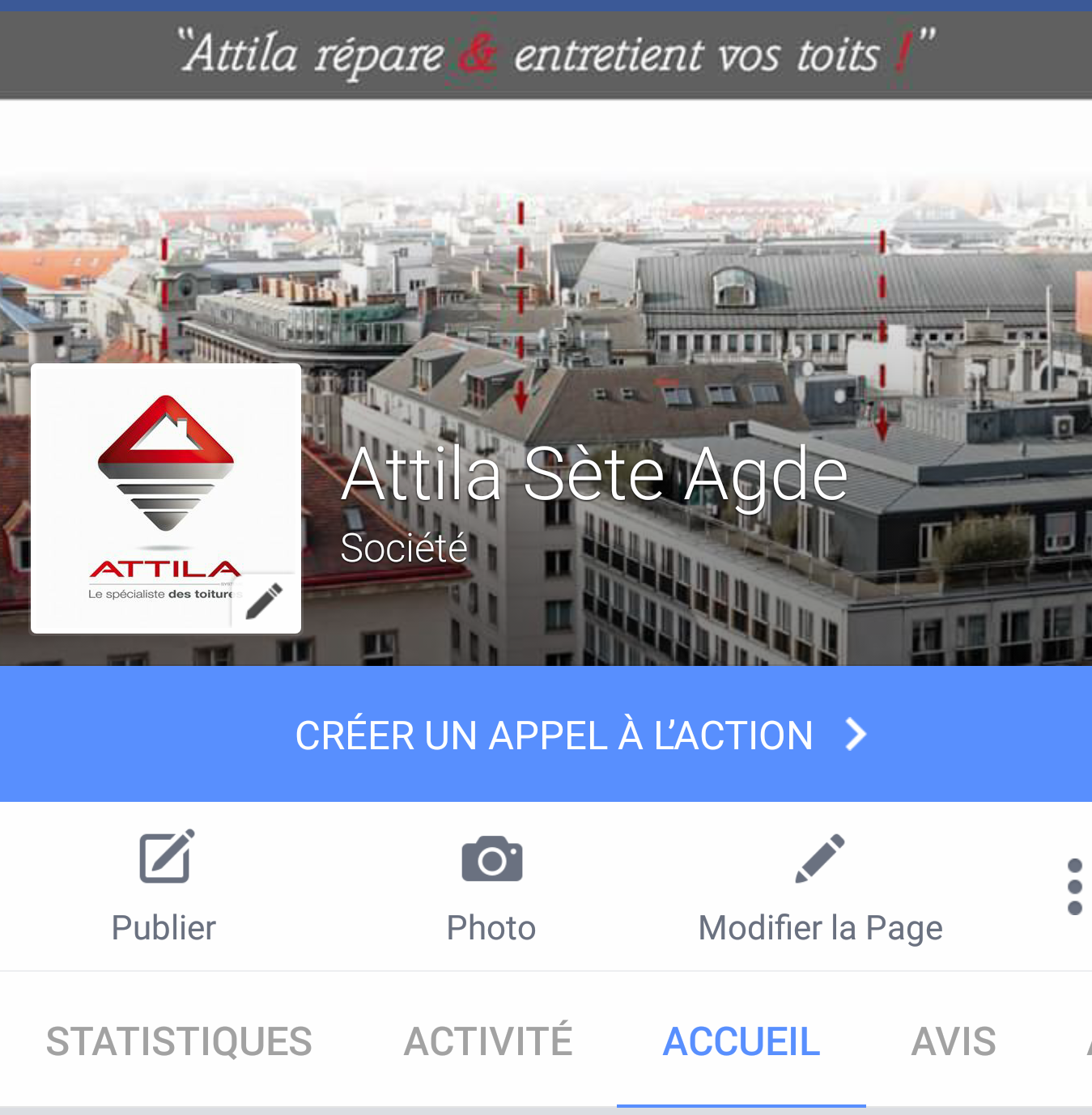This screenshot has width=1092, height=1115.
Task: Publish a new post with Publier
Action: coord(164,887)
